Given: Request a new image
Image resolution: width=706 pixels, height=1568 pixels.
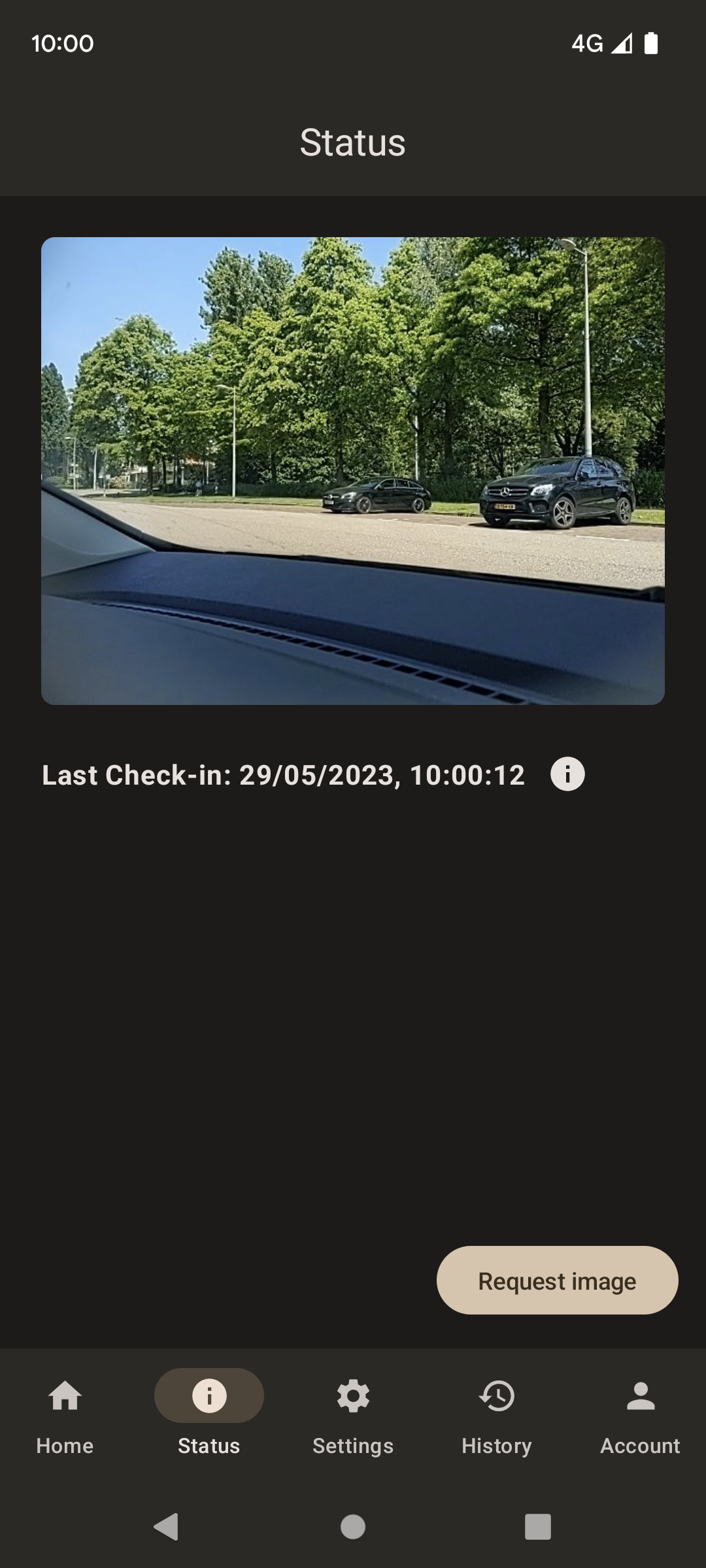Looking at the screenshot, I should pyautogui.click(x=557, y=1281).
